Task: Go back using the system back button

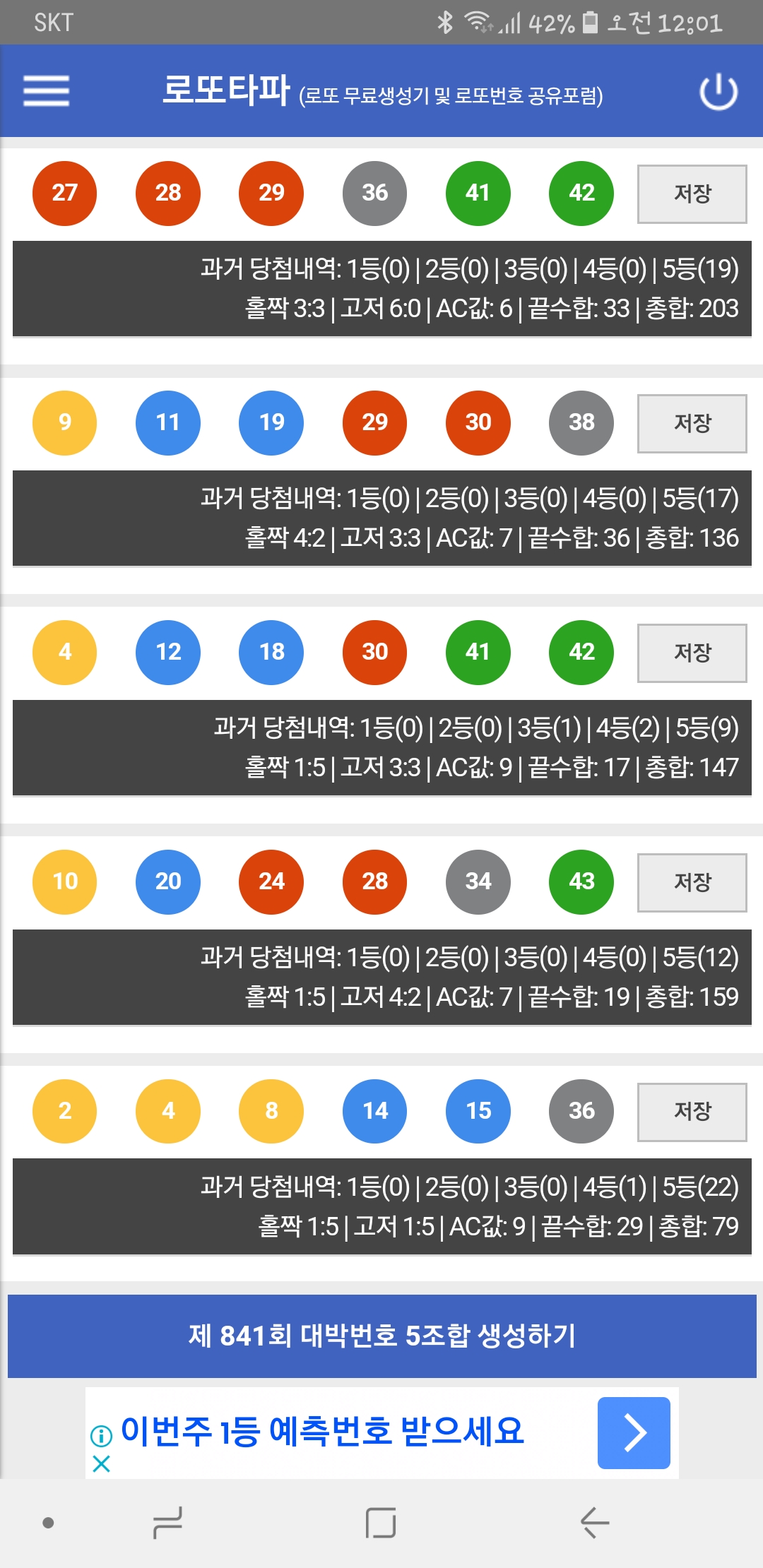Action: [x=595, y=1522]
